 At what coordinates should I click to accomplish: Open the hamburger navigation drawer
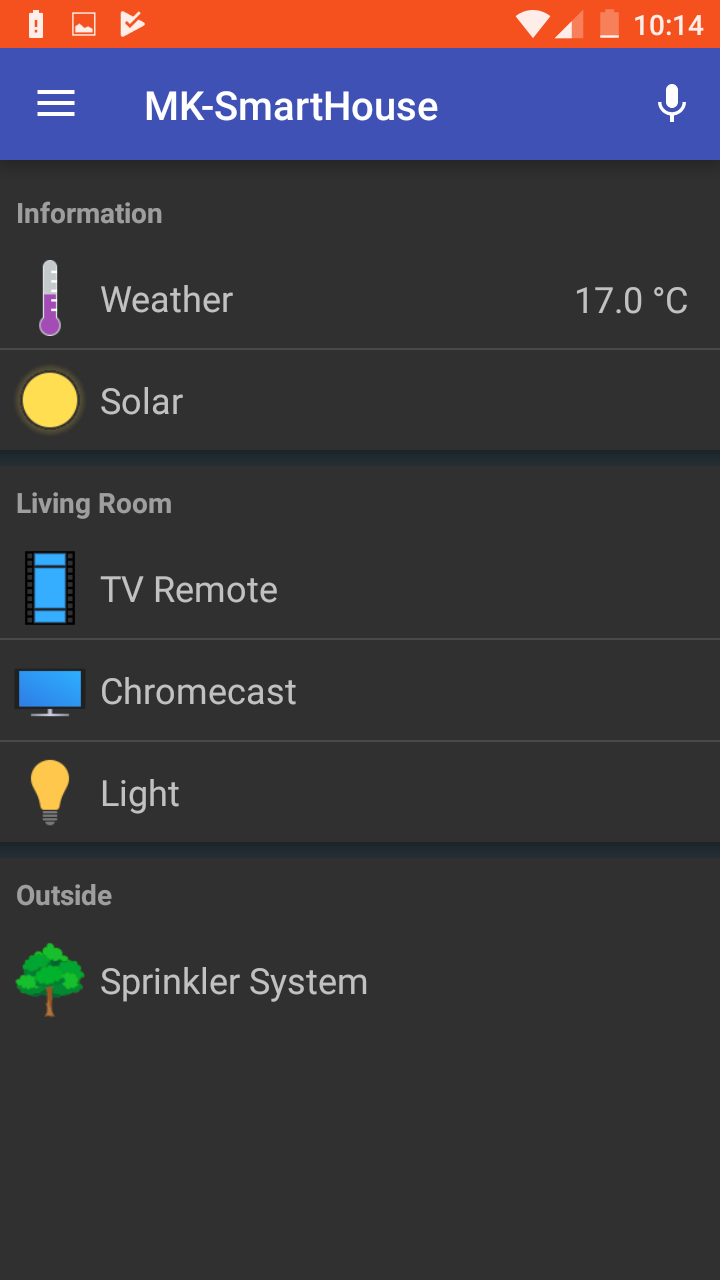(56, 104)
